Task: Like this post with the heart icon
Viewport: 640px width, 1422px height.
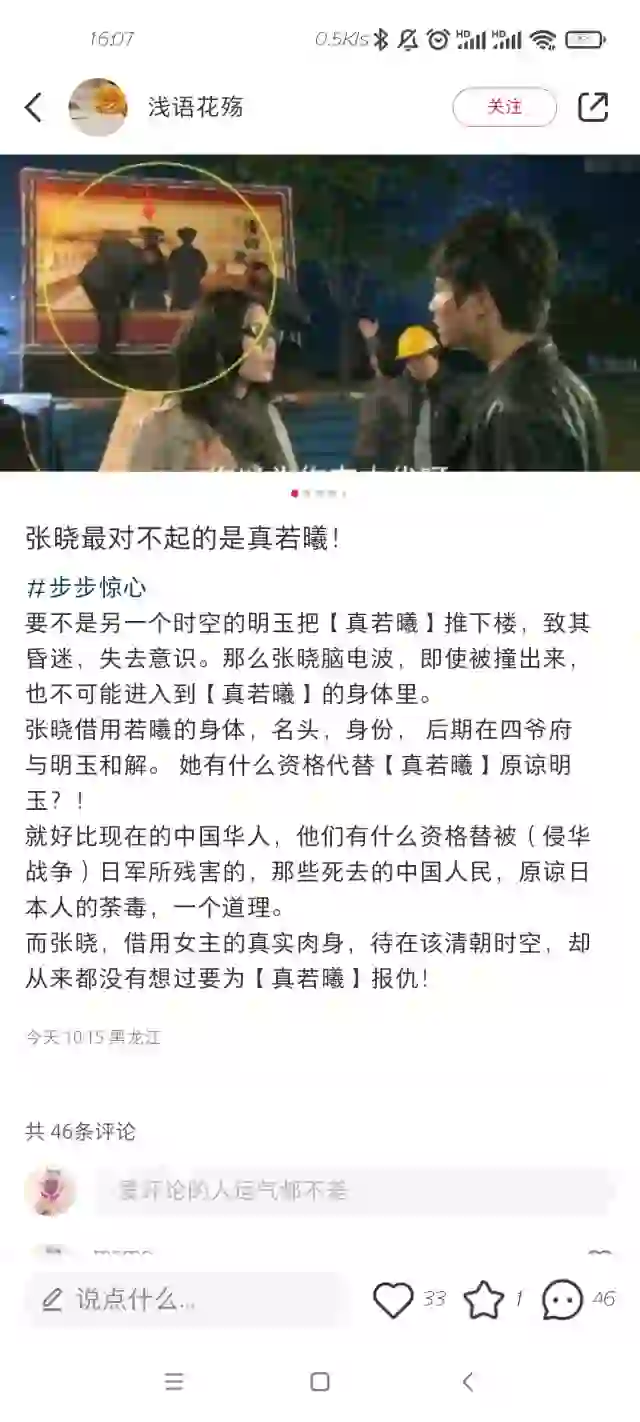Action: click(393, 1299)
